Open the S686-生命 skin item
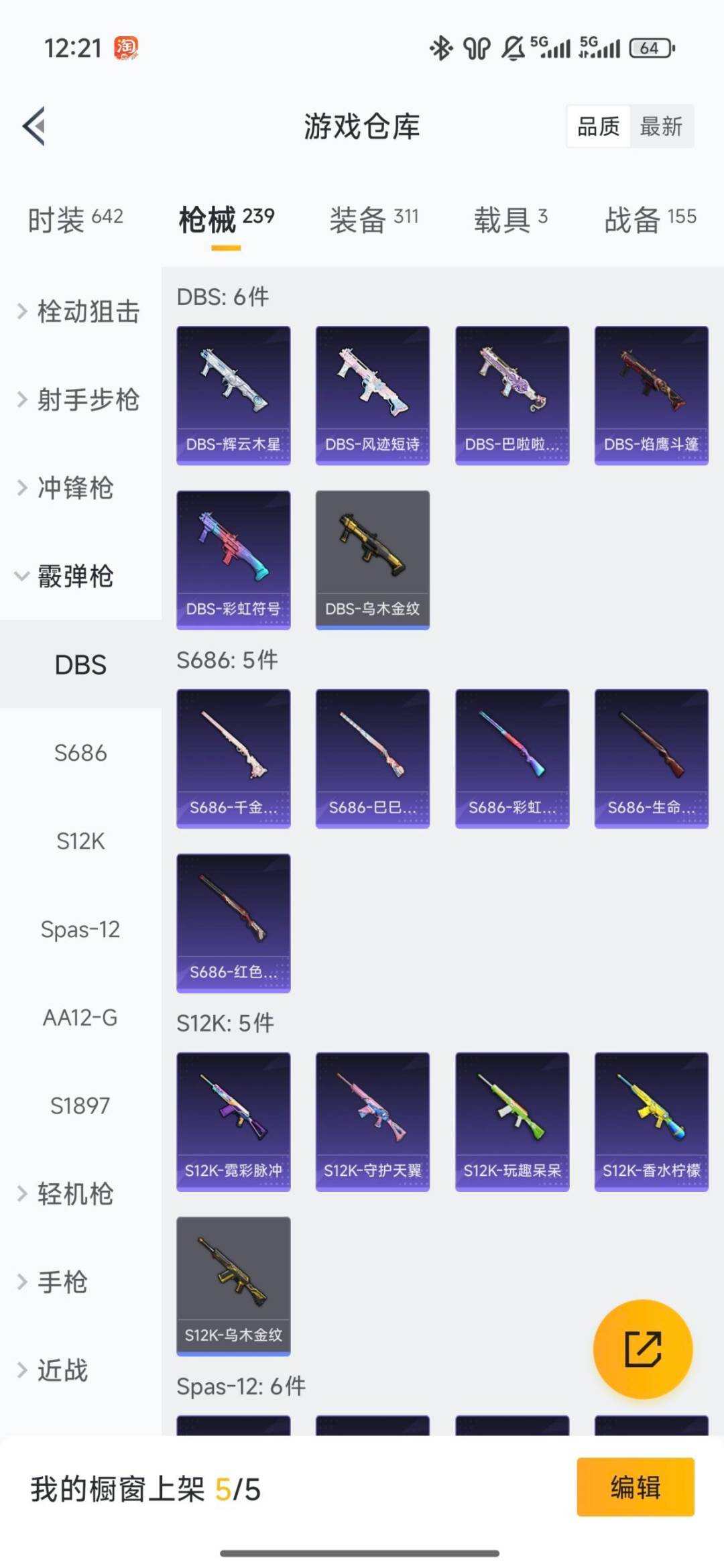724x1568 pixels. pyautogui.click(x=651, y=756)
